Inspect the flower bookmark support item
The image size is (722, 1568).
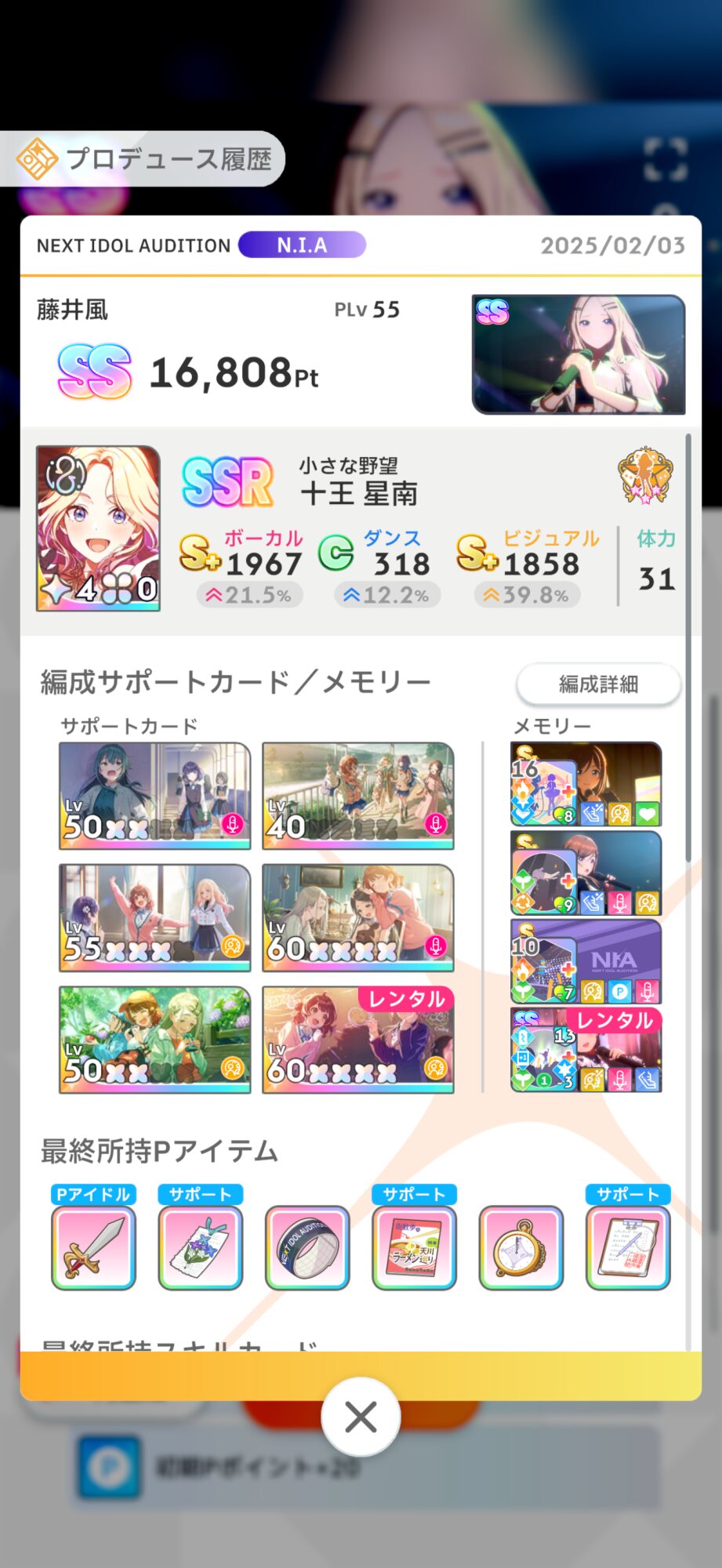pyautogui.click(x=201, y=1247)
